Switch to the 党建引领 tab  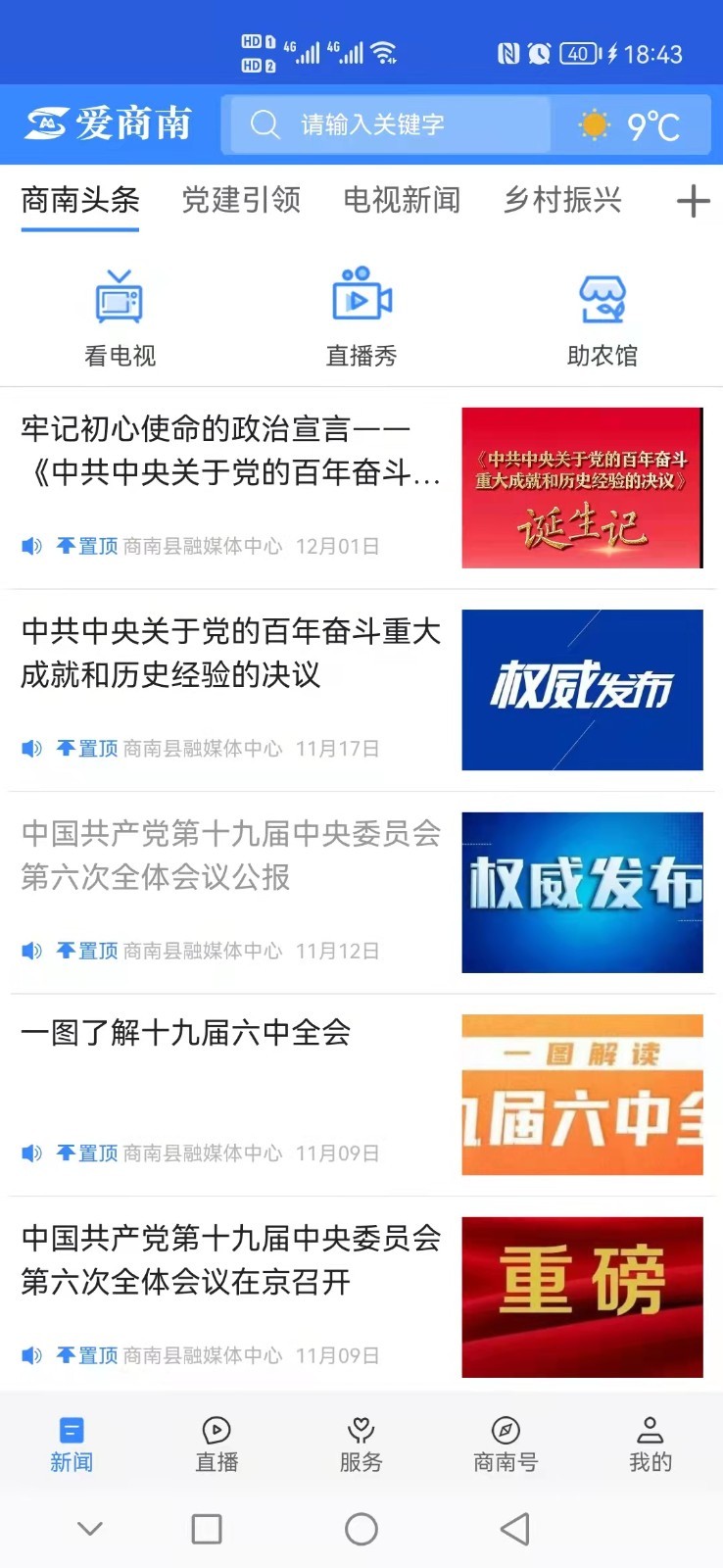(x=241, y=201)
